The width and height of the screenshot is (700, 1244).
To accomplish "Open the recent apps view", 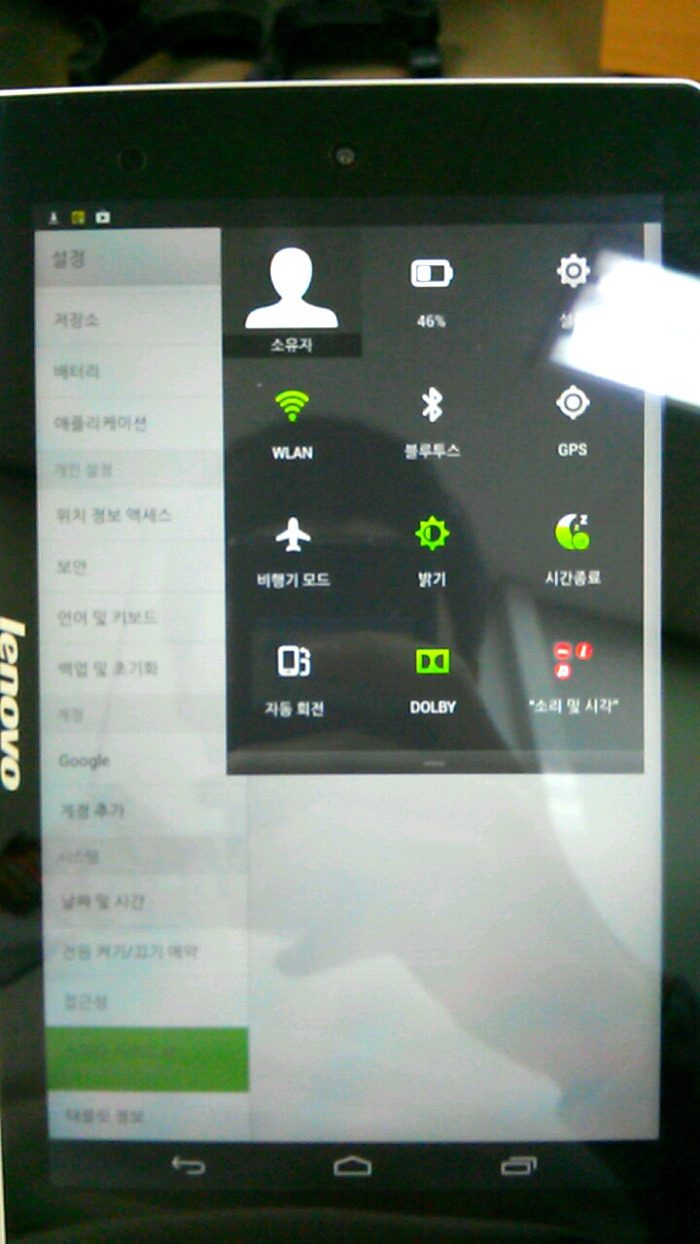I will (518, 1166).
